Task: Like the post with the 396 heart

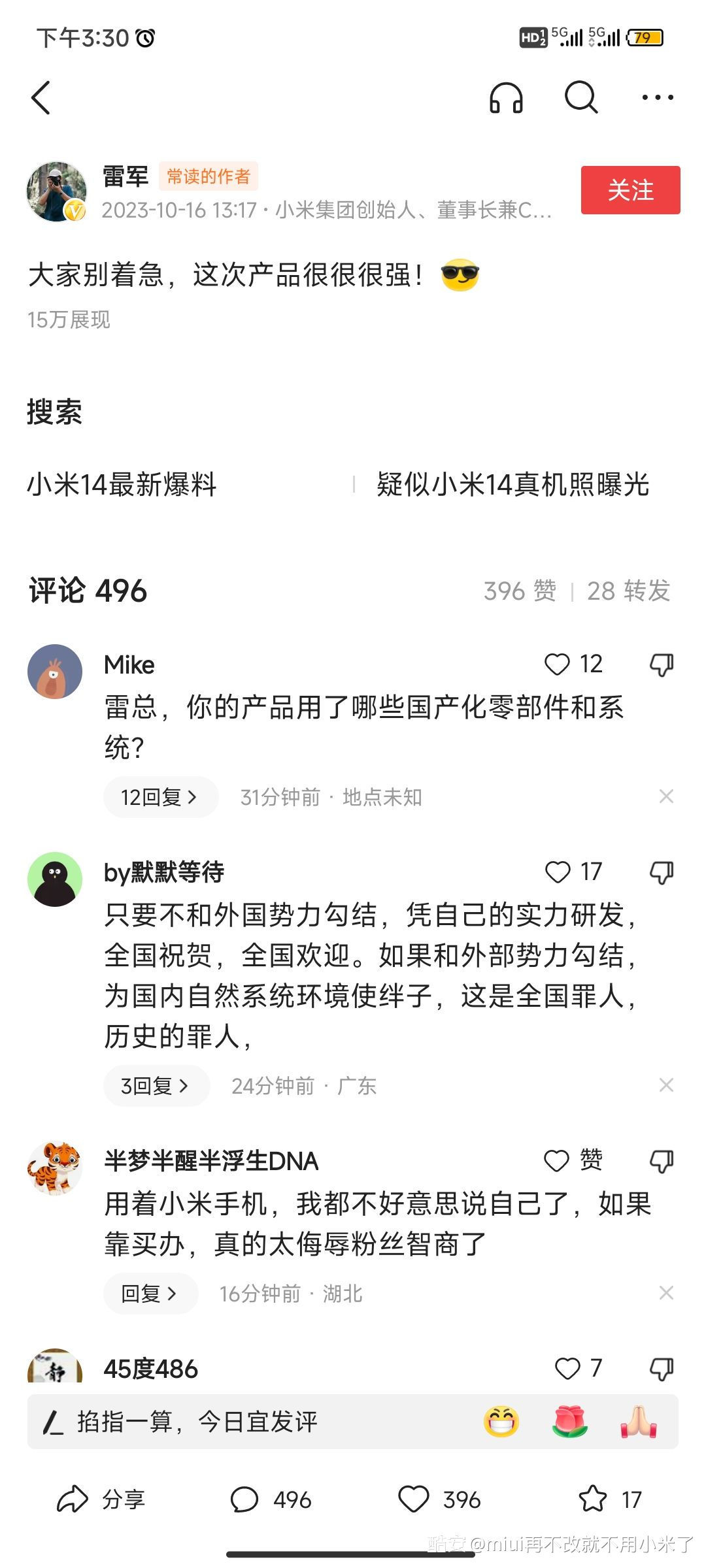Action: click(x=414, y=1499)
